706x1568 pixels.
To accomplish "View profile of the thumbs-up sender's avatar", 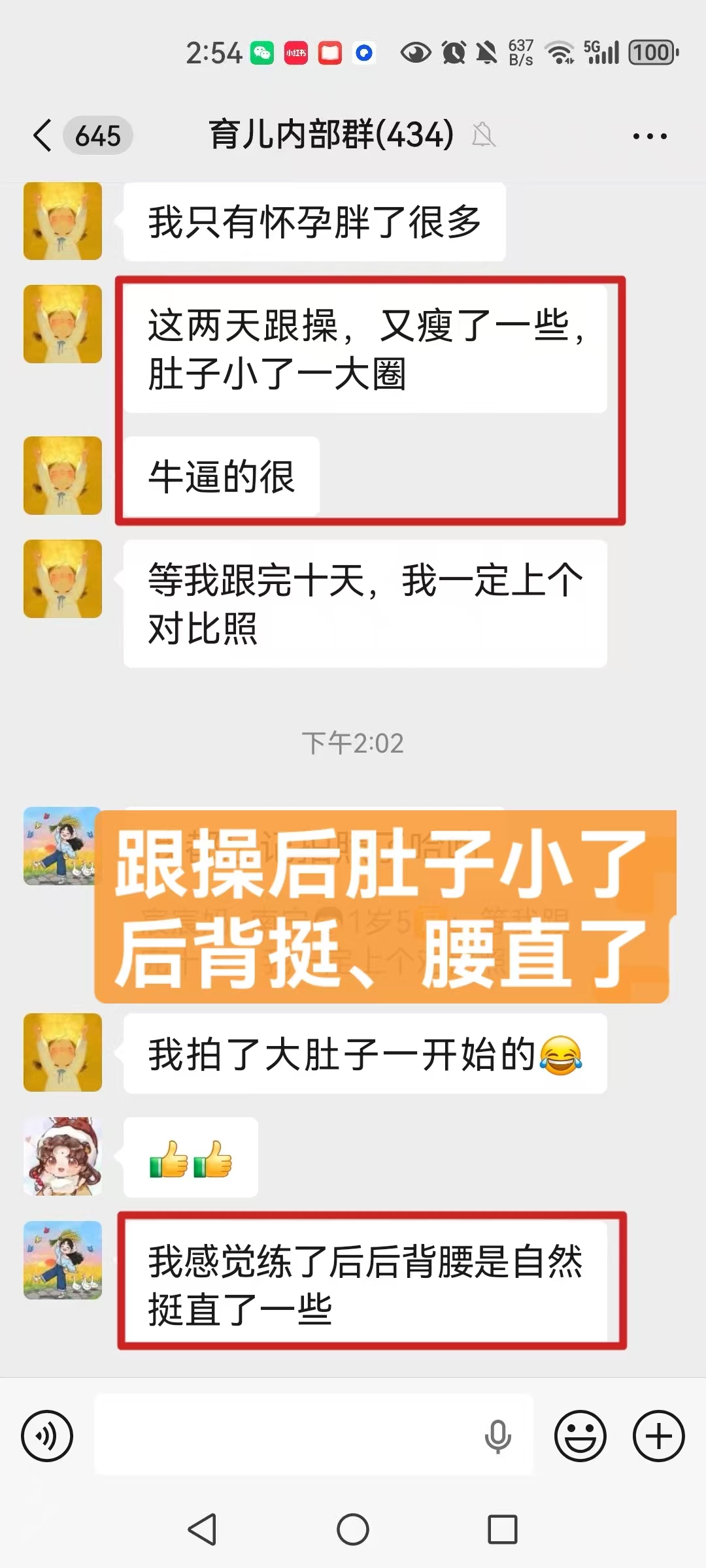I will pos(63,1156).
